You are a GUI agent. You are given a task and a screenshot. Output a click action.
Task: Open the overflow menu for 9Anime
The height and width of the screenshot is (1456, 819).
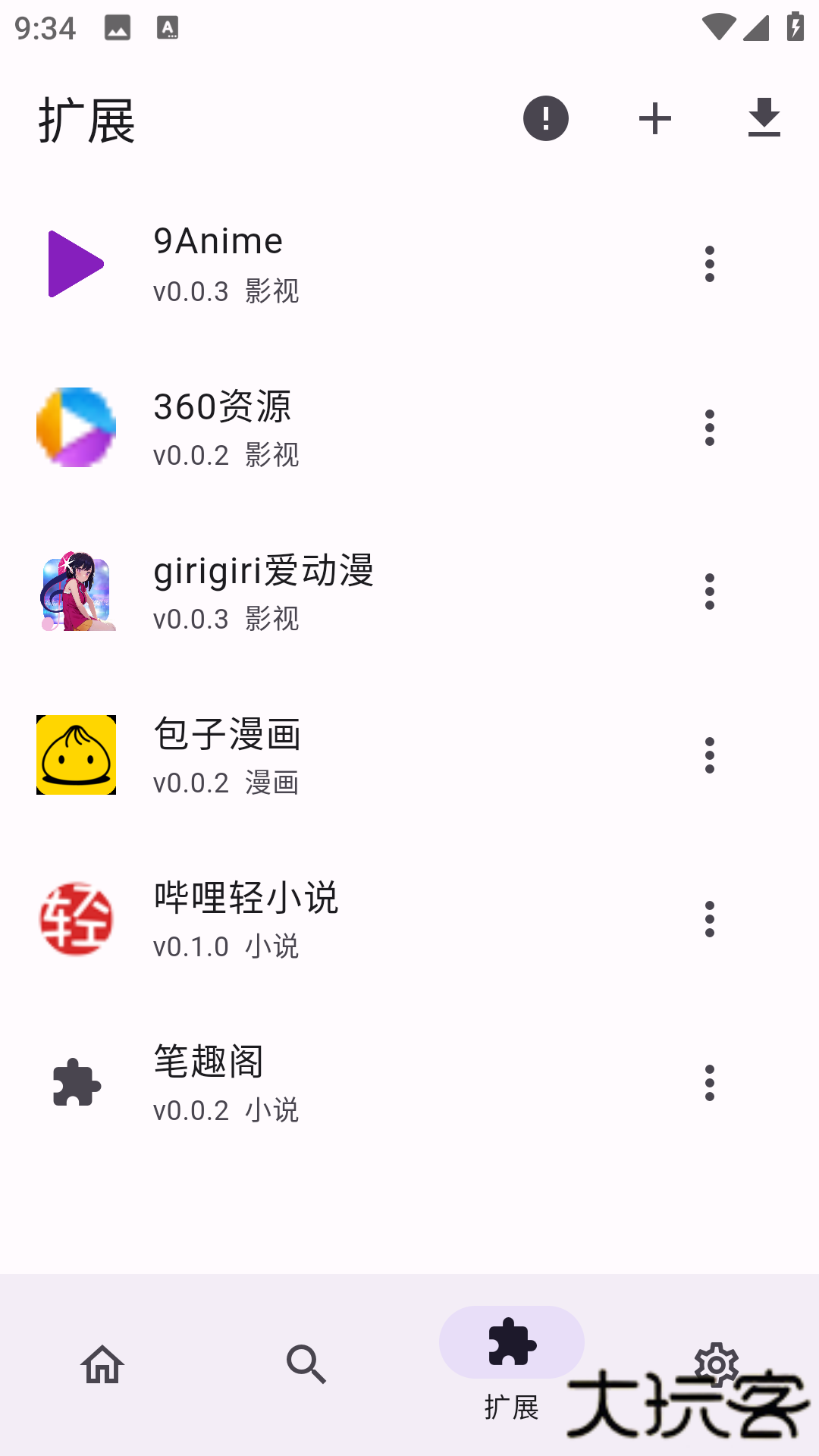tap(709, 264)
